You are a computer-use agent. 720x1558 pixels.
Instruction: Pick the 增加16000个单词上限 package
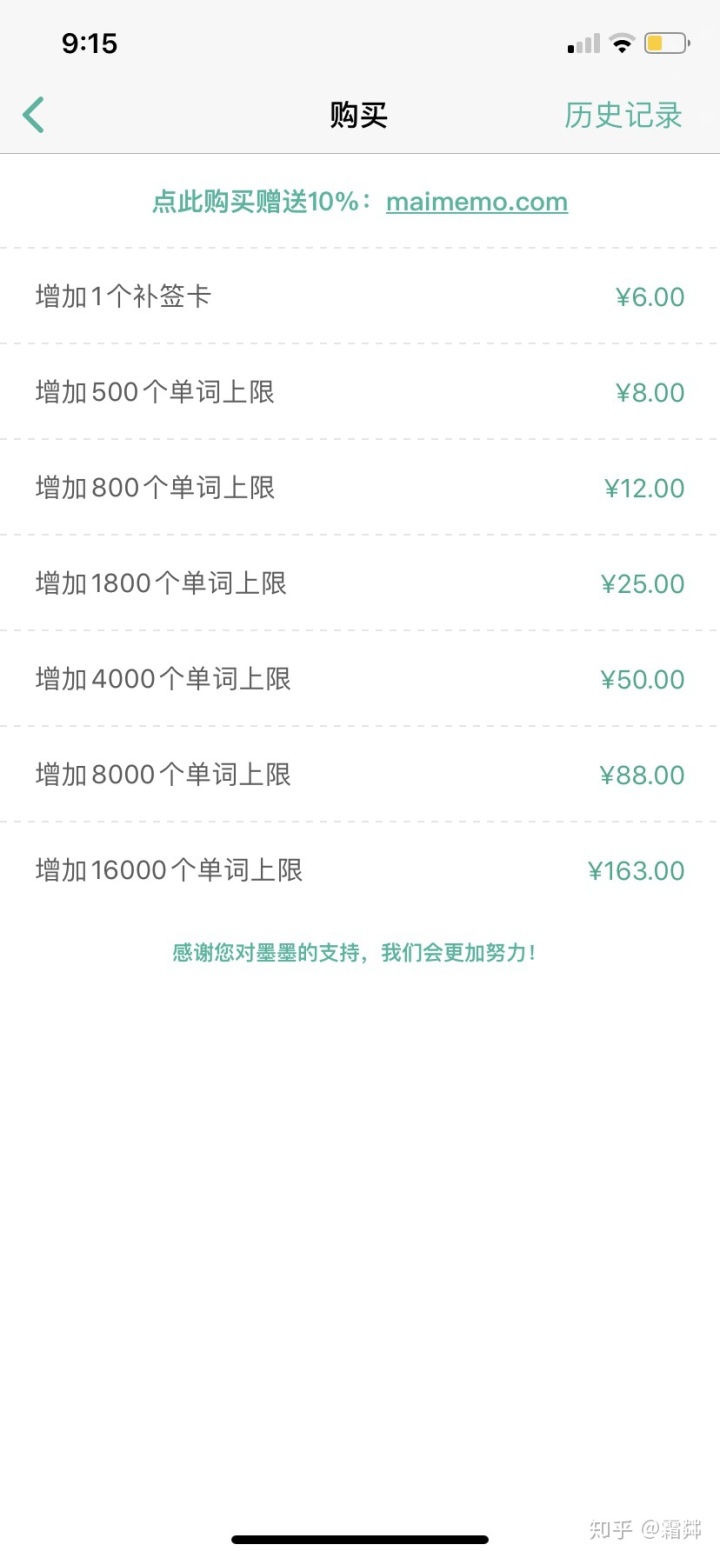[x=360, y=870]
